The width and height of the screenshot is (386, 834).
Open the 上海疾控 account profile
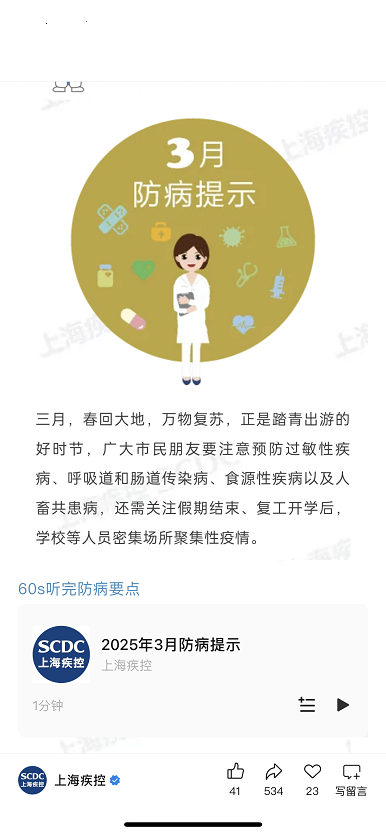[69, 780]
